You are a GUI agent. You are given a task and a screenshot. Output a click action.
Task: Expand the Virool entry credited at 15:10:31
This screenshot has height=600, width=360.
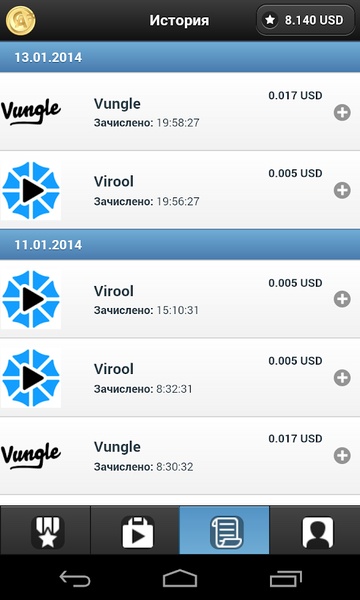(x=342, y=299)
